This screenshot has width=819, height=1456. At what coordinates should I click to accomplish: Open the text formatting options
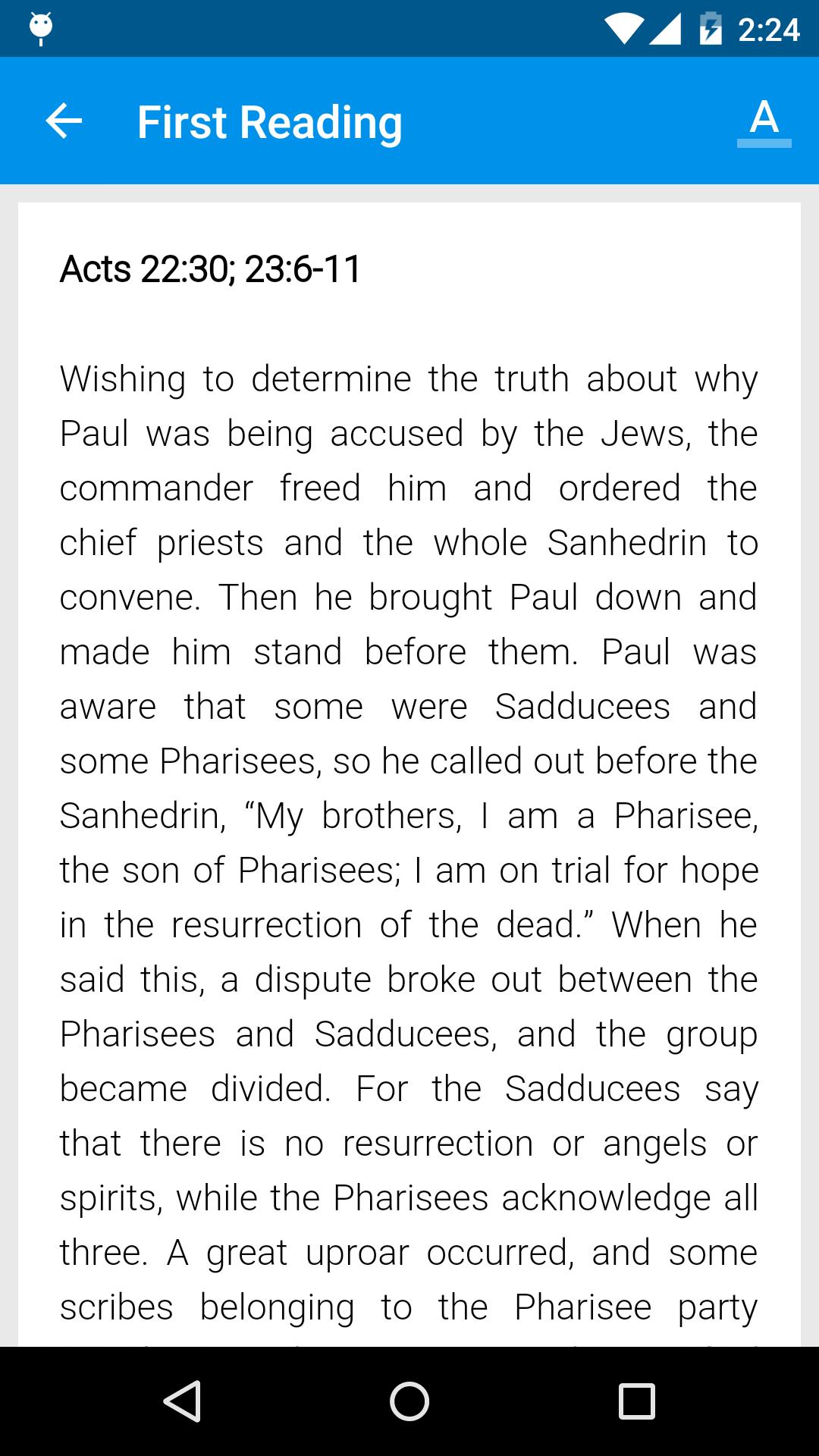[764, 121]
